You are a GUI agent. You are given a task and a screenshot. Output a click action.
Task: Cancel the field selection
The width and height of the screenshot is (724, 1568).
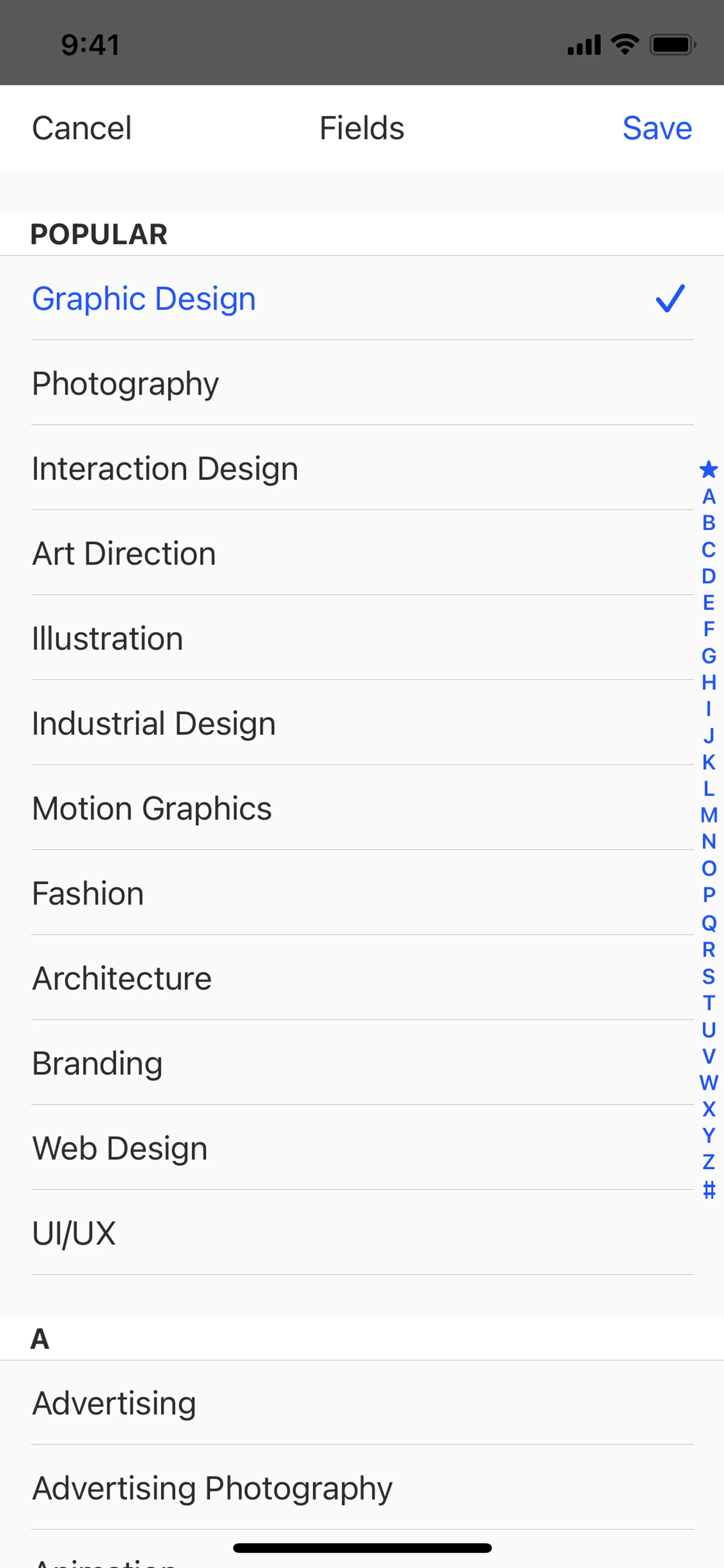coord(81,128)
